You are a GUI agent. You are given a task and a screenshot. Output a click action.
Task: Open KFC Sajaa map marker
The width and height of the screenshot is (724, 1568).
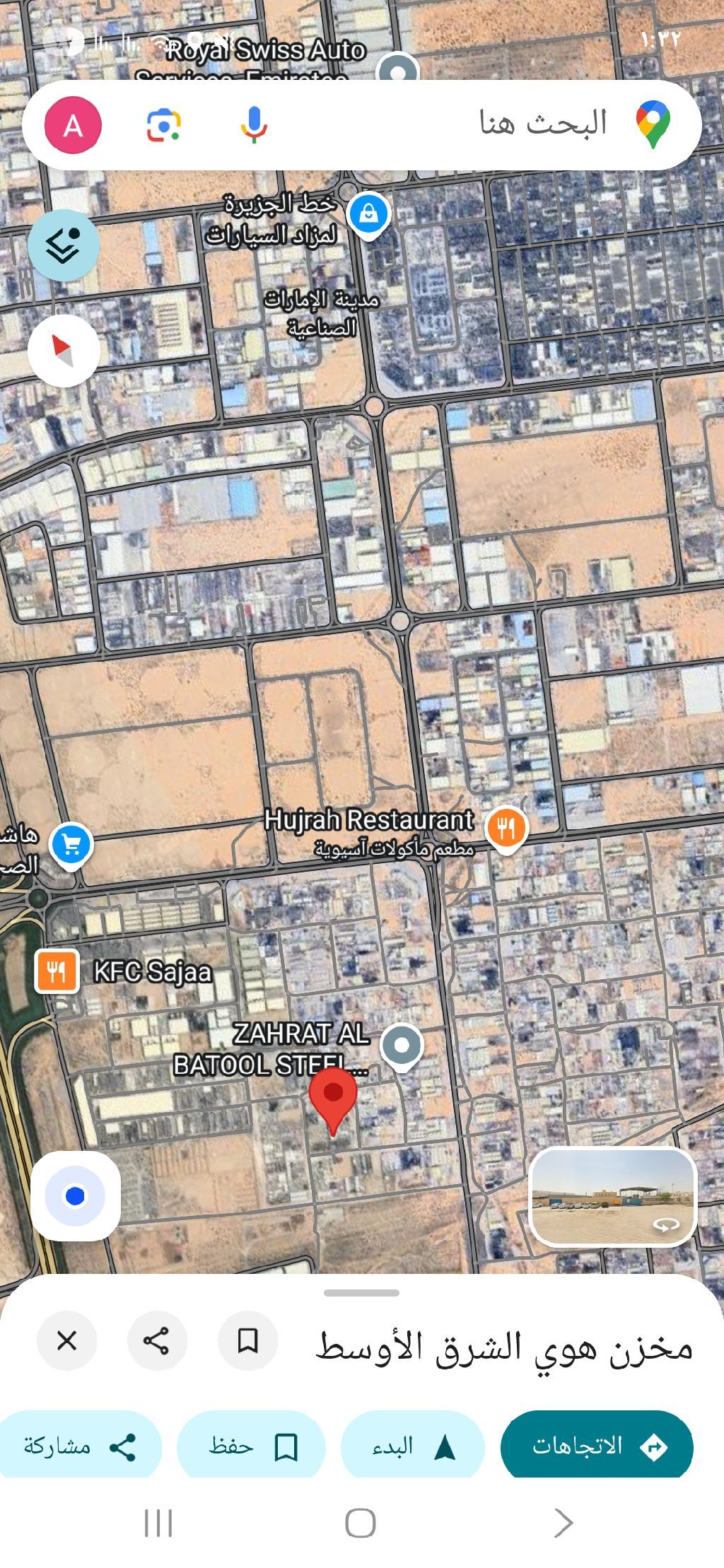[57, 971]
